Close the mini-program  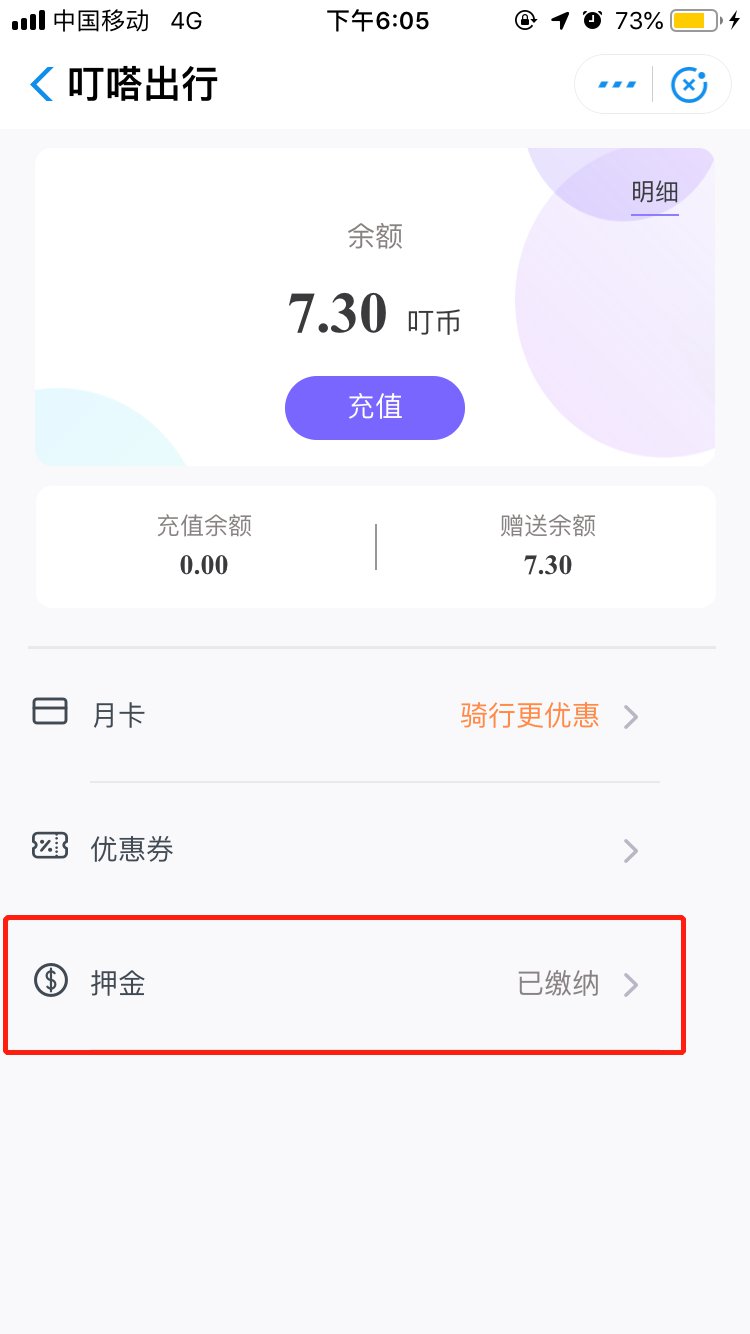point(689,85)
